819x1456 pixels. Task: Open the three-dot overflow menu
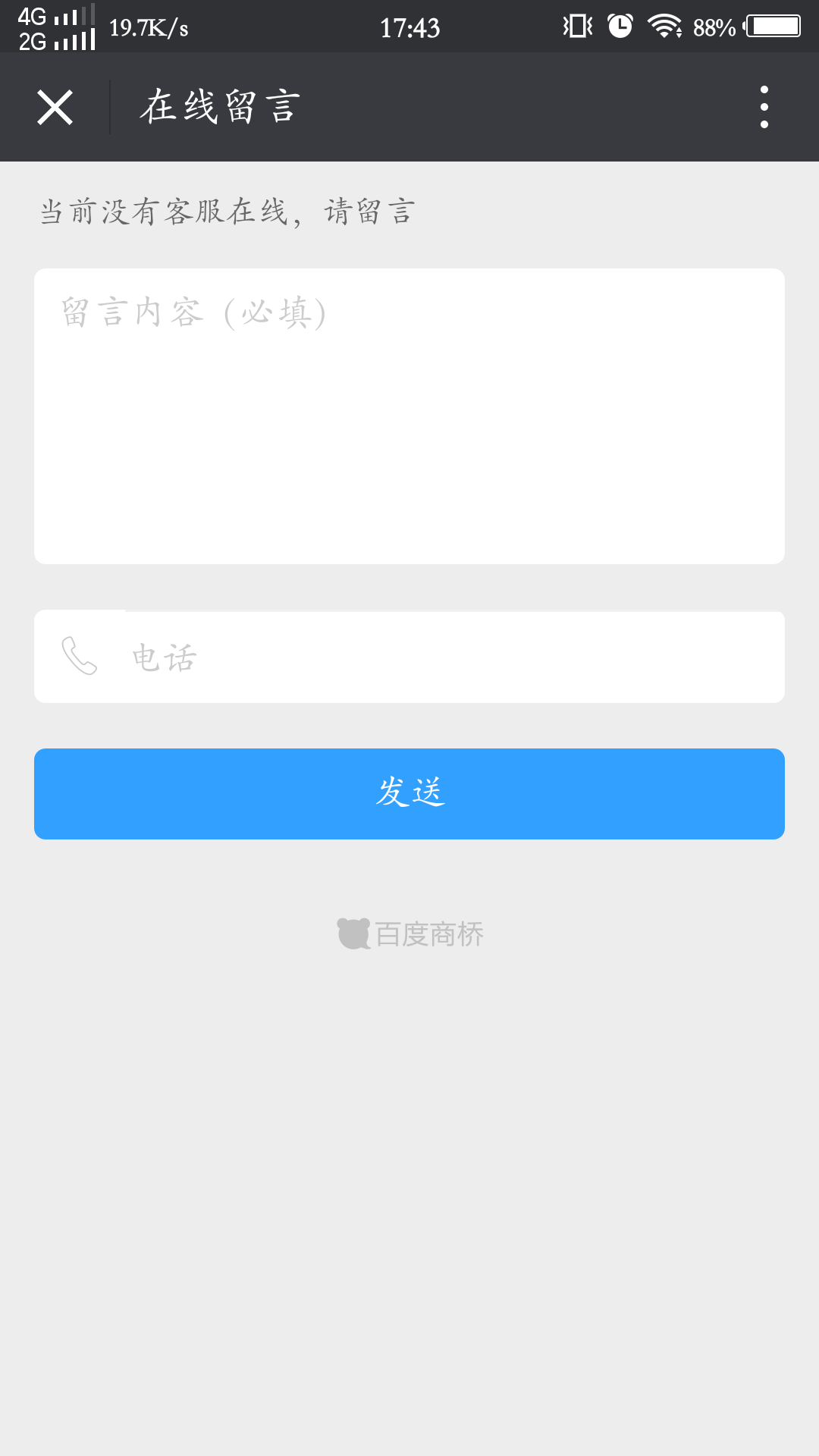point(764,107)
